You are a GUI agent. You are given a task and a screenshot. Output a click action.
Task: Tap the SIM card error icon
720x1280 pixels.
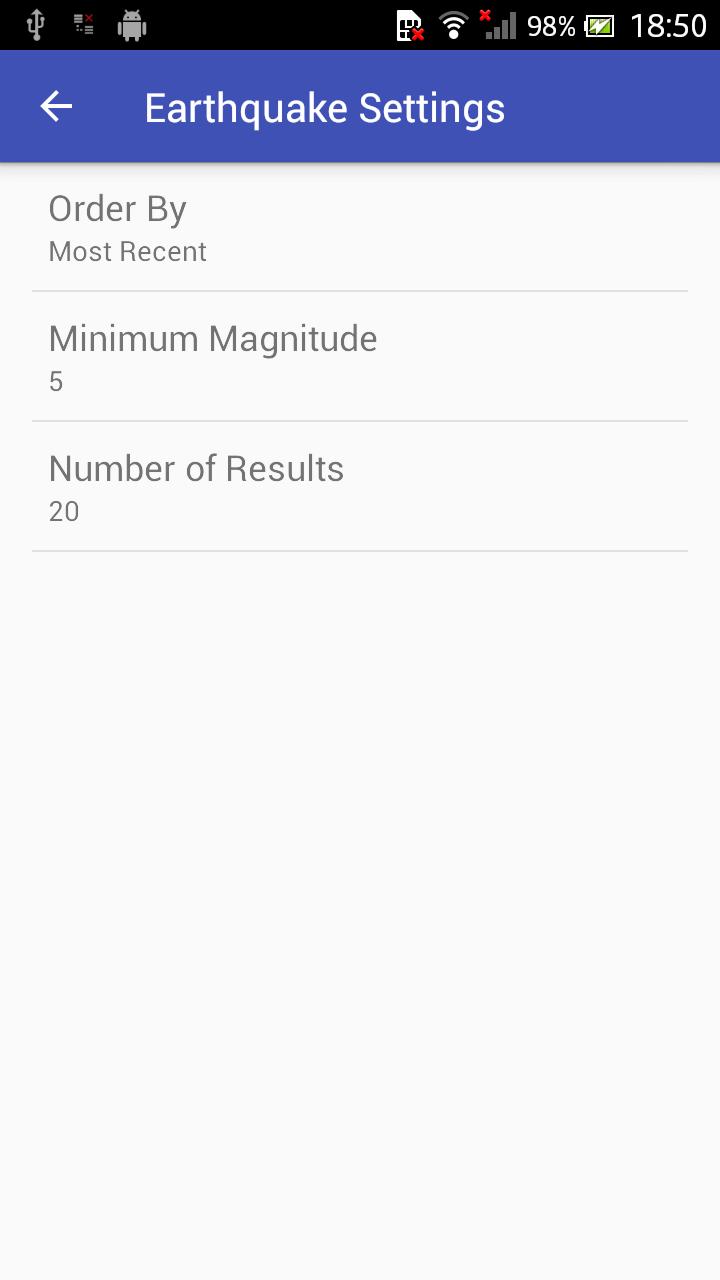[409, 24]
